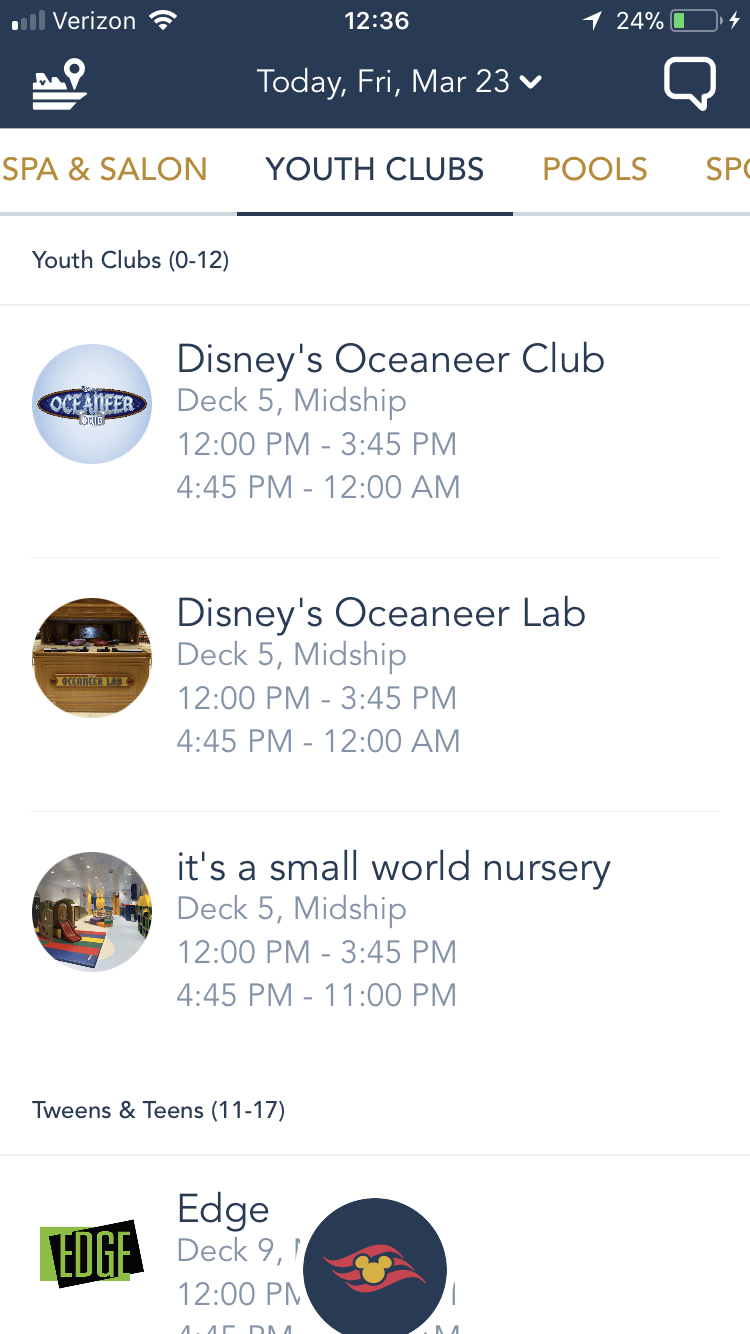This screenshot has height=1334, width=750.
Task: Tap the floating Disney Cruise Line button
Action: click(375, 1268)
